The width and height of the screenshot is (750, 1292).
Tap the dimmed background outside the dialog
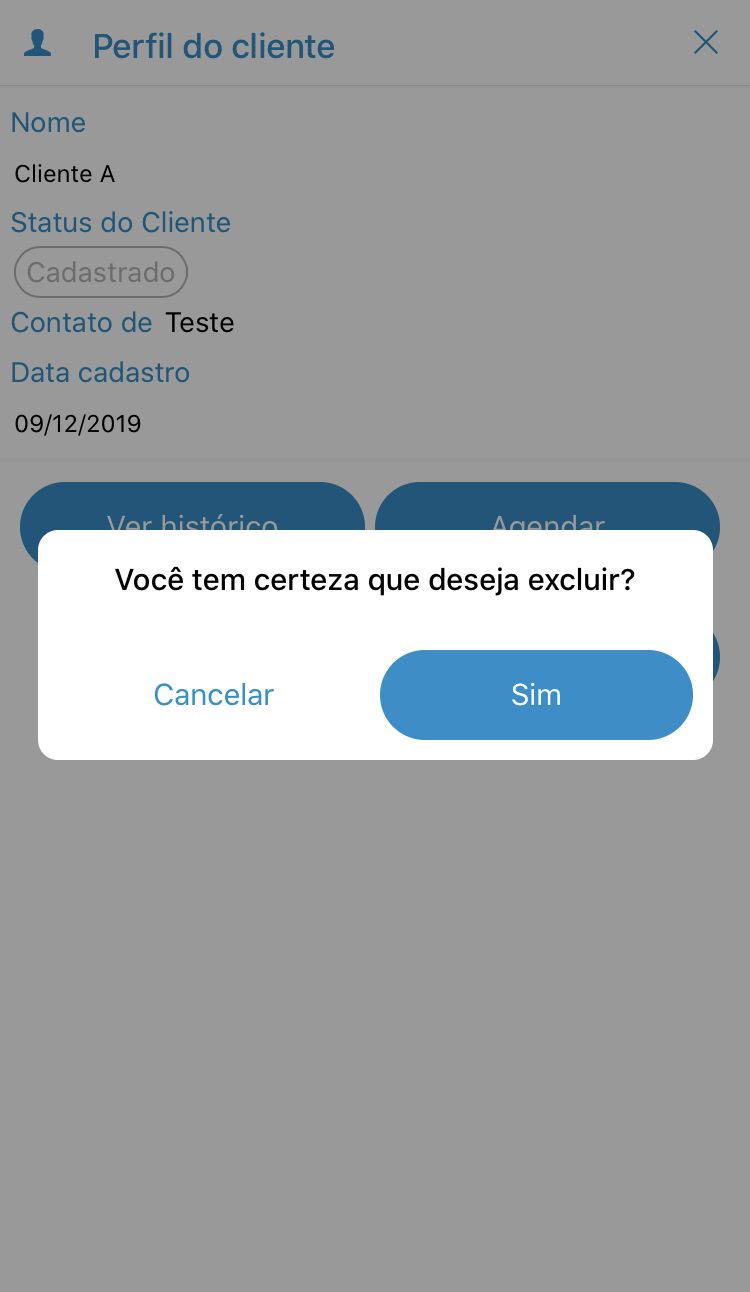[x=375, y=1000]
